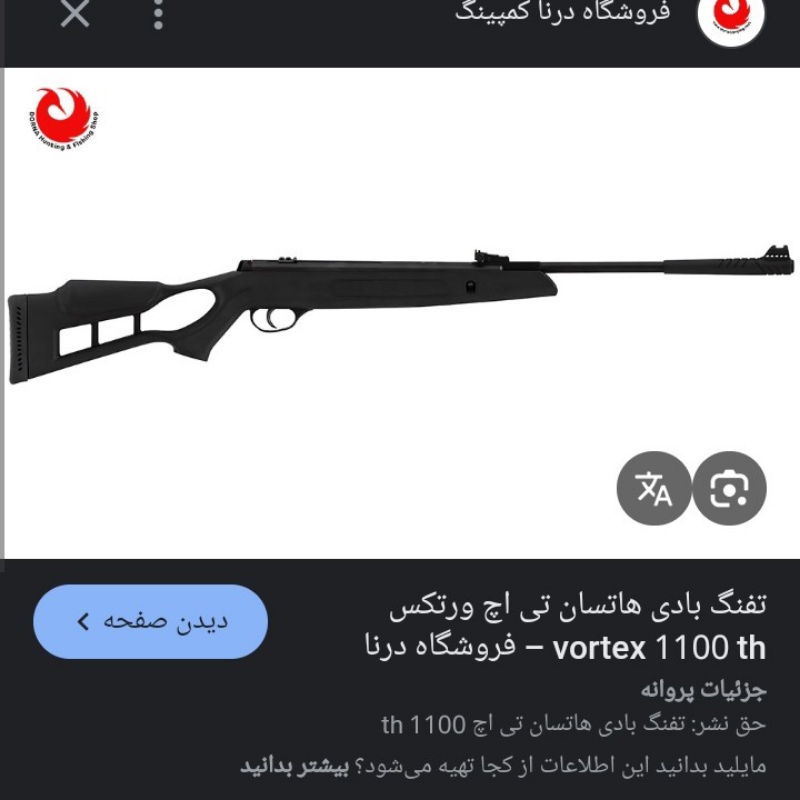Translate text in the image
Image resolution: width=800 pixels, height=800 pixels.
click(x=654, y=489)
